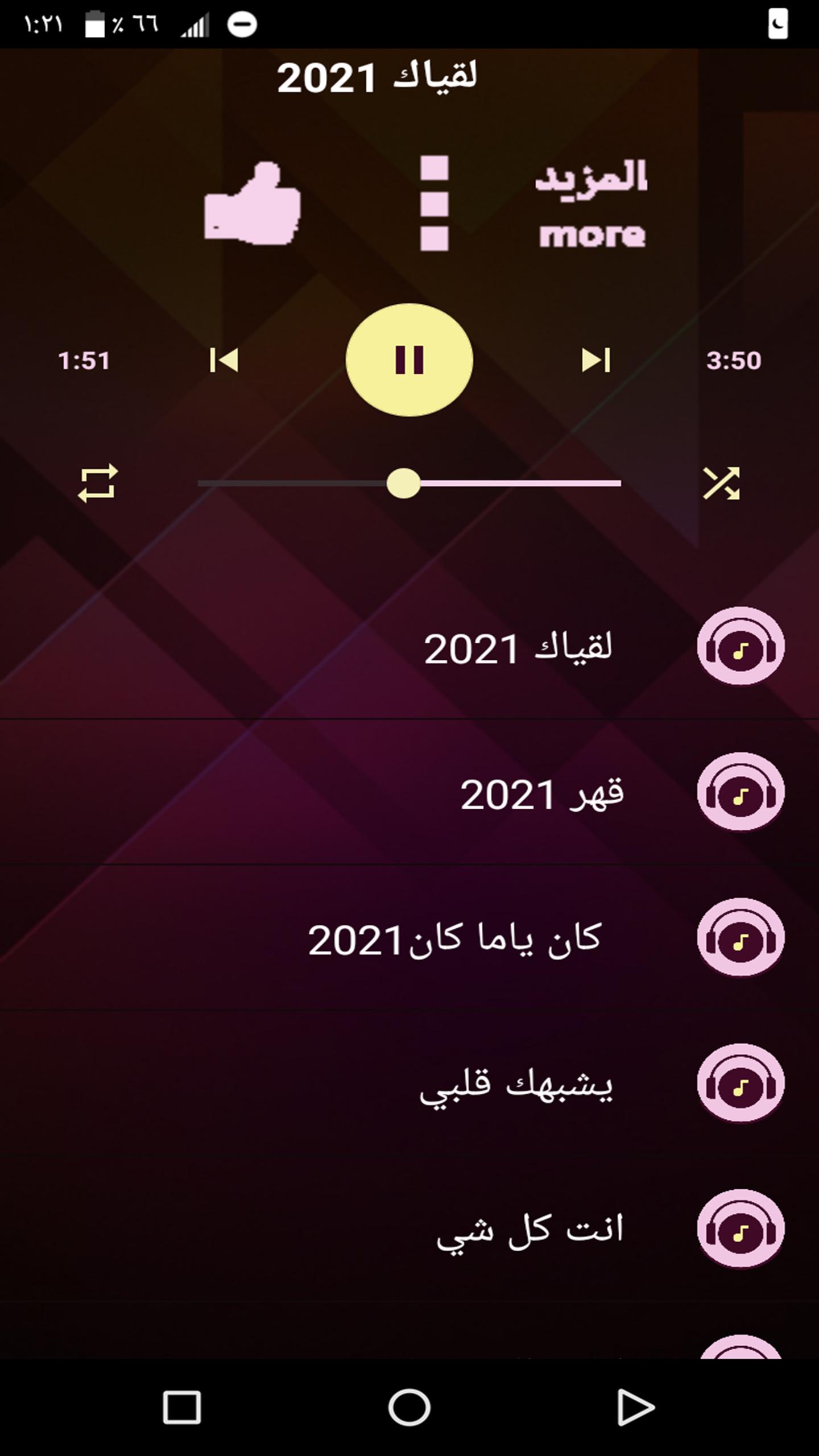Go to the home screen
This screenshot has width=819, height=1456.
click(x=409, y=1408)
